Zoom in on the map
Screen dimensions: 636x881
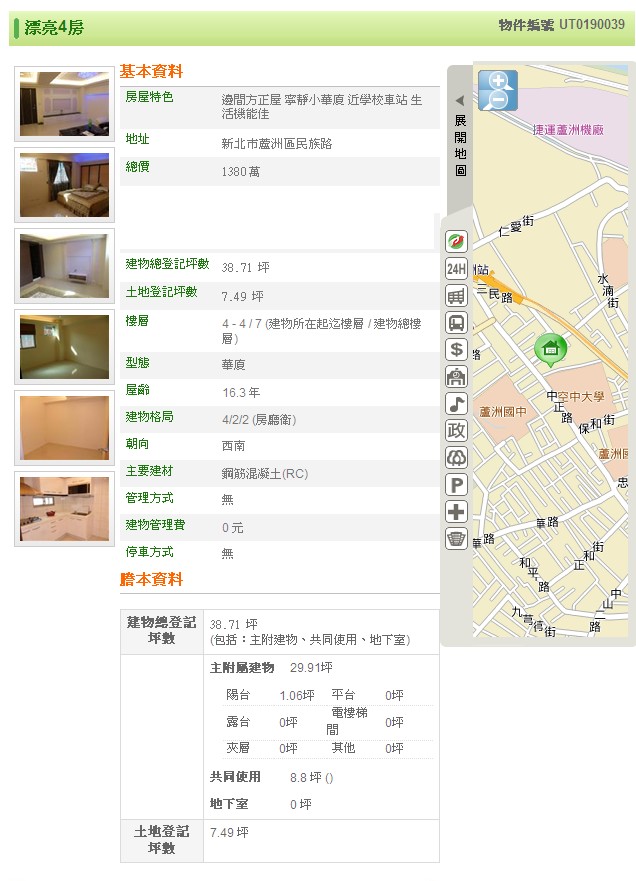click(497, 80)
